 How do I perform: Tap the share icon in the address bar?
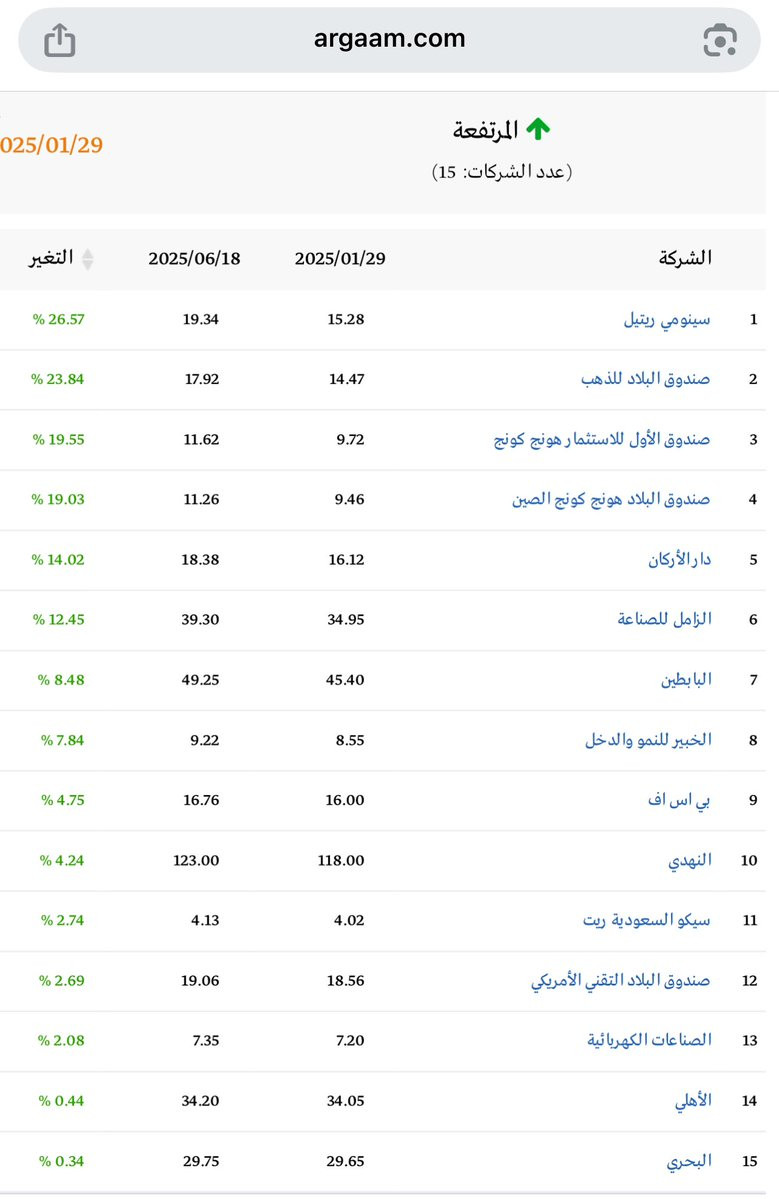click(60, 40)
